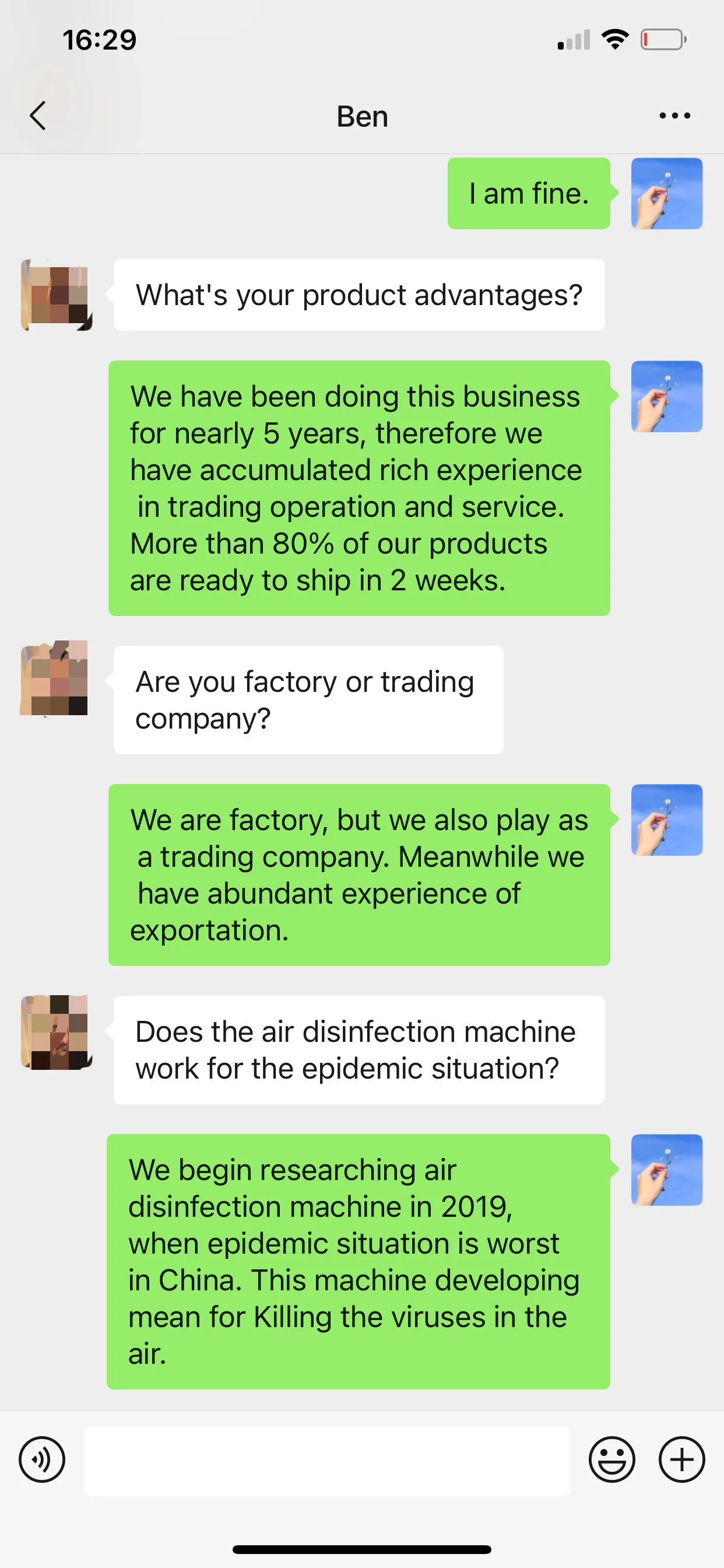This screenshot has width=724, height=1568.
Task: Open Ben's avatar beside product advantages message
Action: click(x=57, y=295)
